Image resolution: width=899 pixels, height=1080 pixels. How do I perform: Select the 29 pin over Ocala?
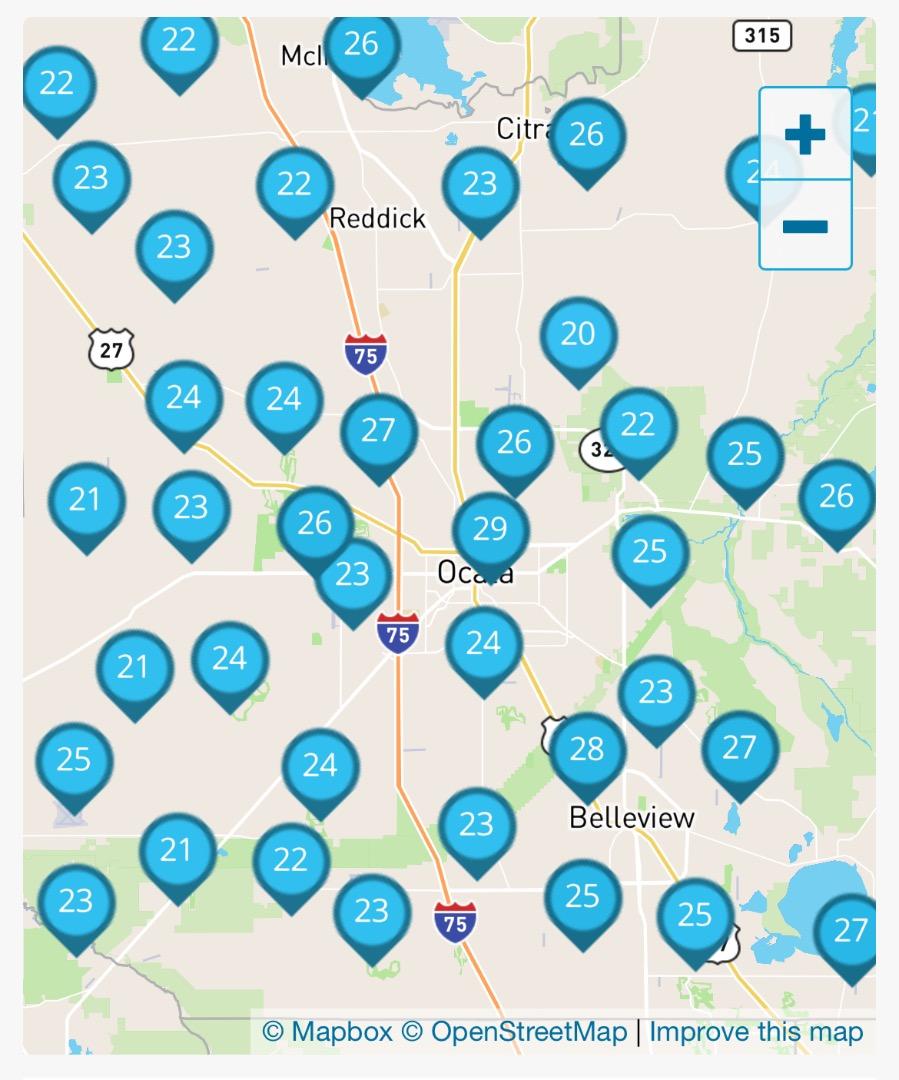pyautogui.click(x=490, y=530)
